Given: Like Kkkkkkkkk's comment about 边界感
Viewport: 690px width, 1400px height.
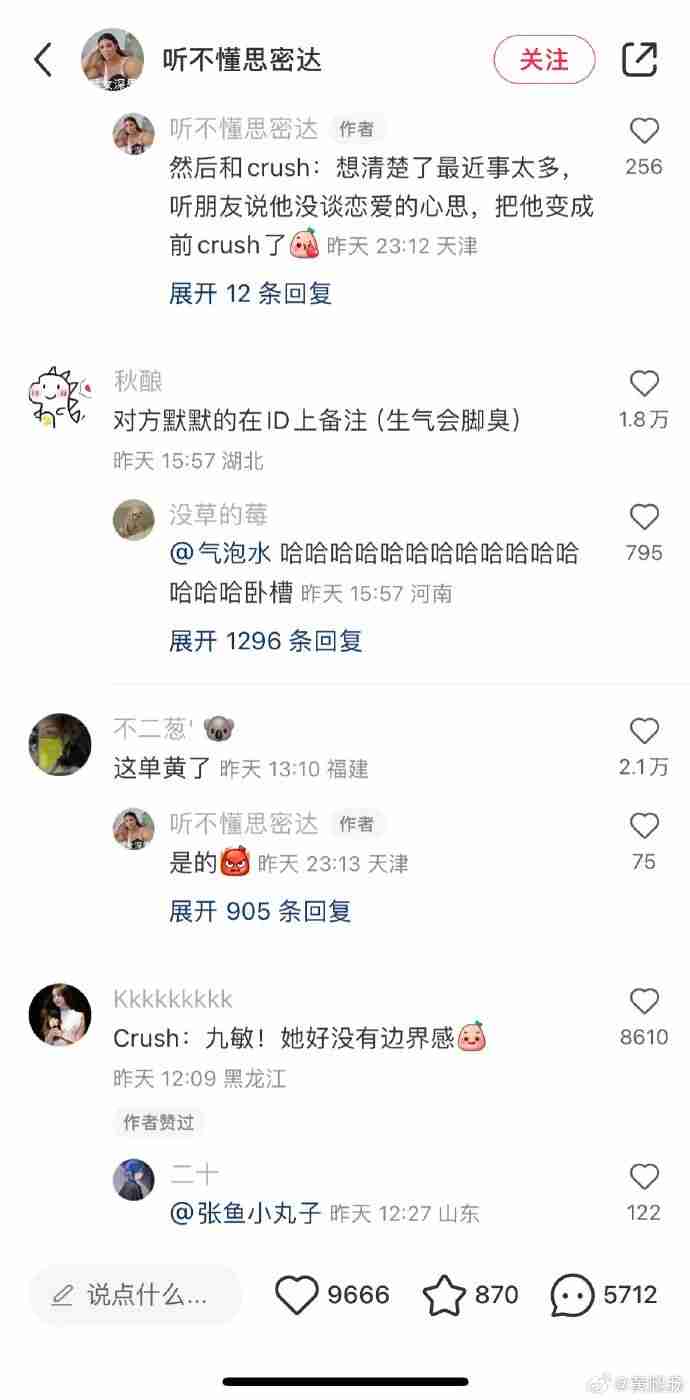Looking at the screenshot, I should click(x=644, y=1002).
